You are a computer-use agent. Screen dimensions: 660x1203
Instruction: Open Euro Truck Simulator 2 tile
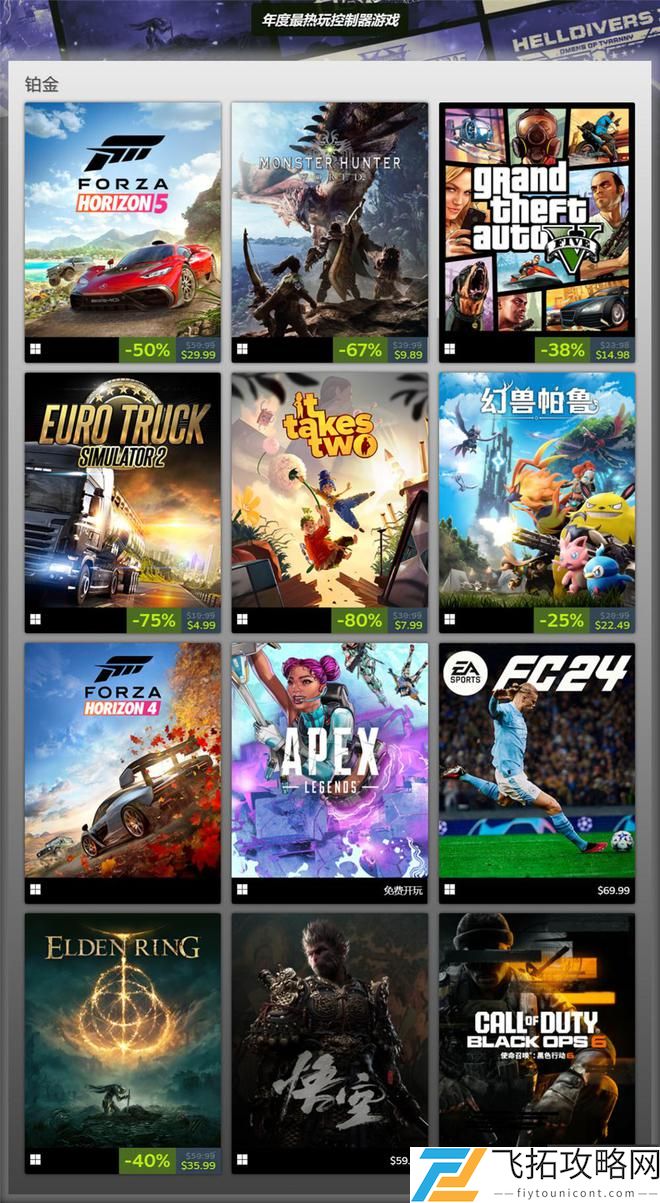tap(122, 490)
